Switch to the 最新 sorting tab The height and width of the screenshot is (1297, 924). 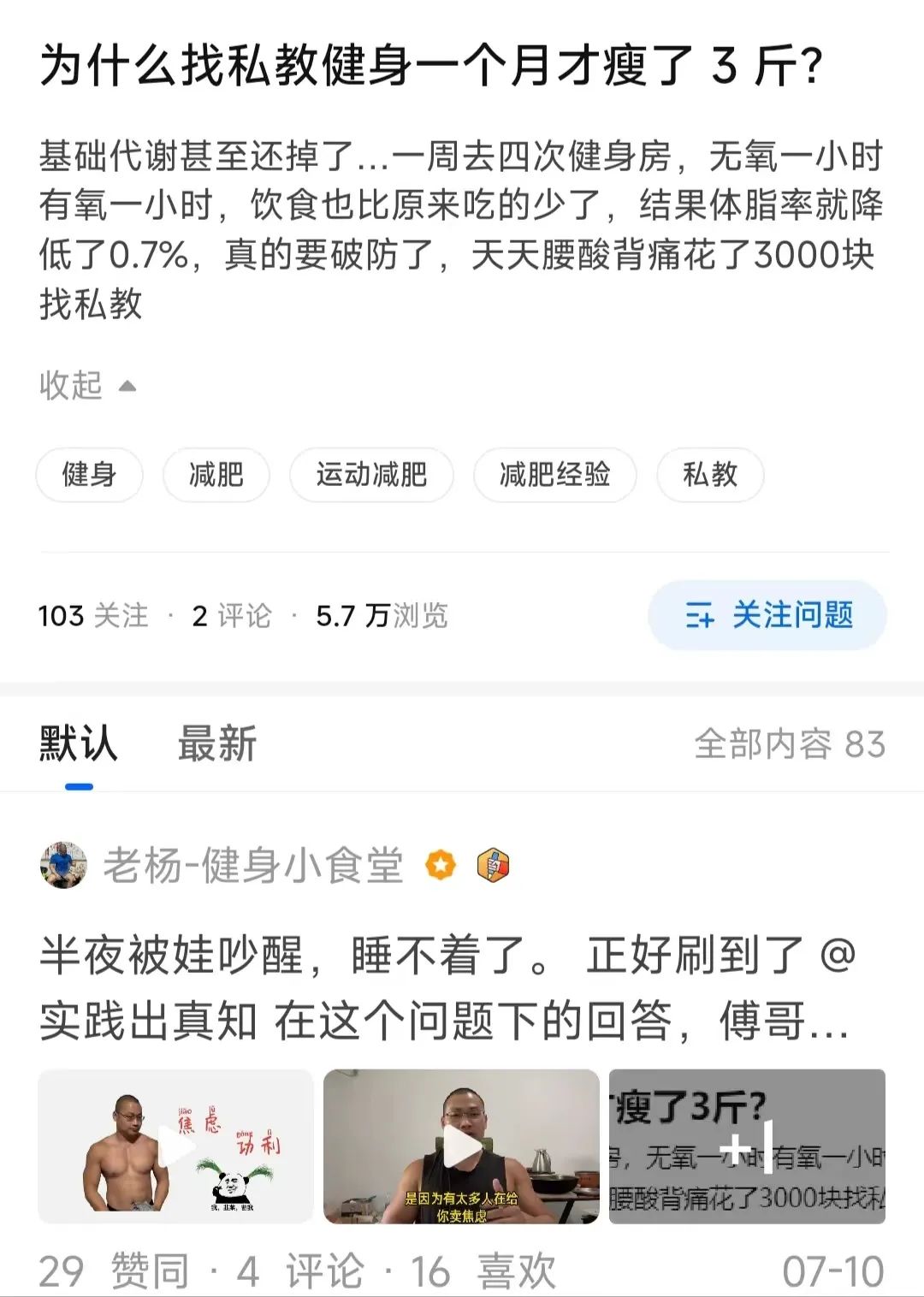pos(216,743)
